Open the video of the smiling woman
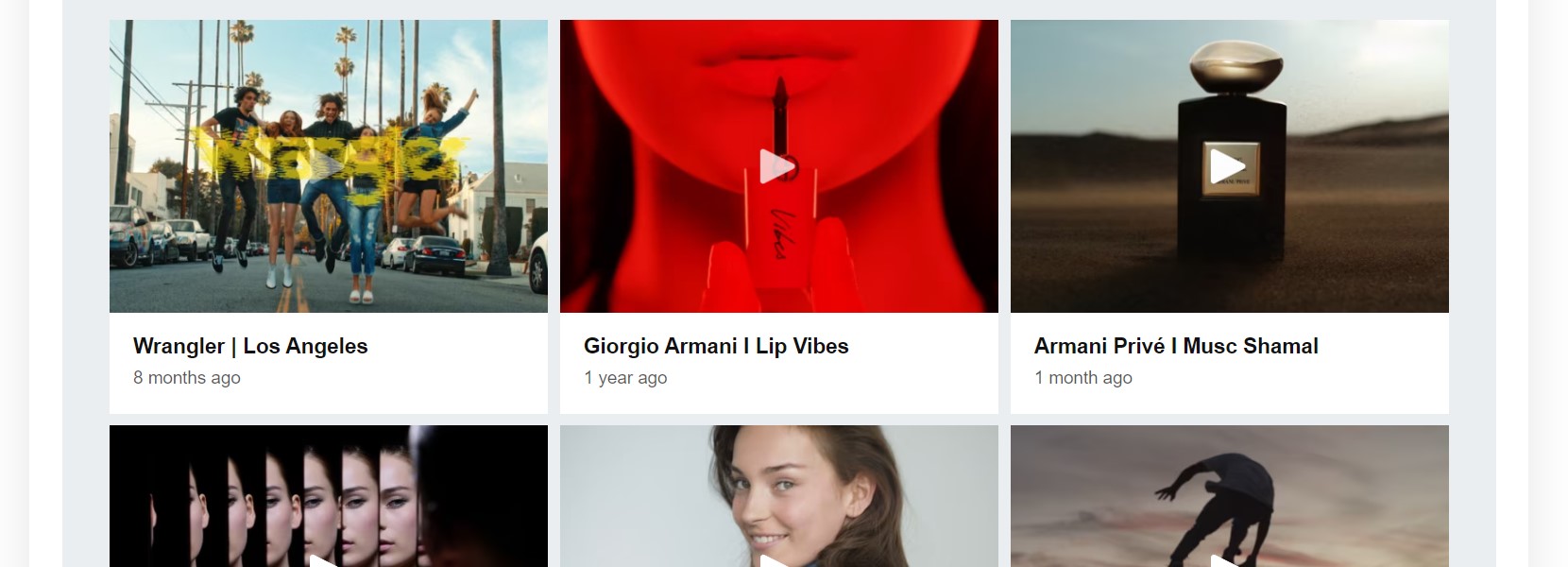The width and height of the screenshot is (1568, 567). point(778,496)
